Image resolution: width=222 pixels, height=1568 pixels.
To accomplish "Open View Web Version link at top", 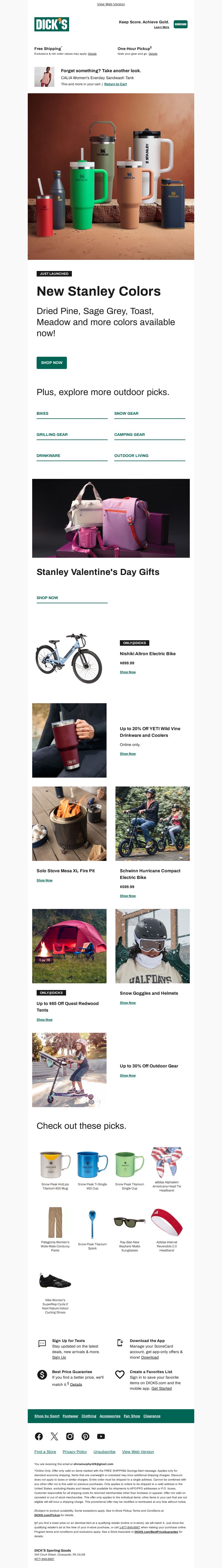I will pos(111,4).
